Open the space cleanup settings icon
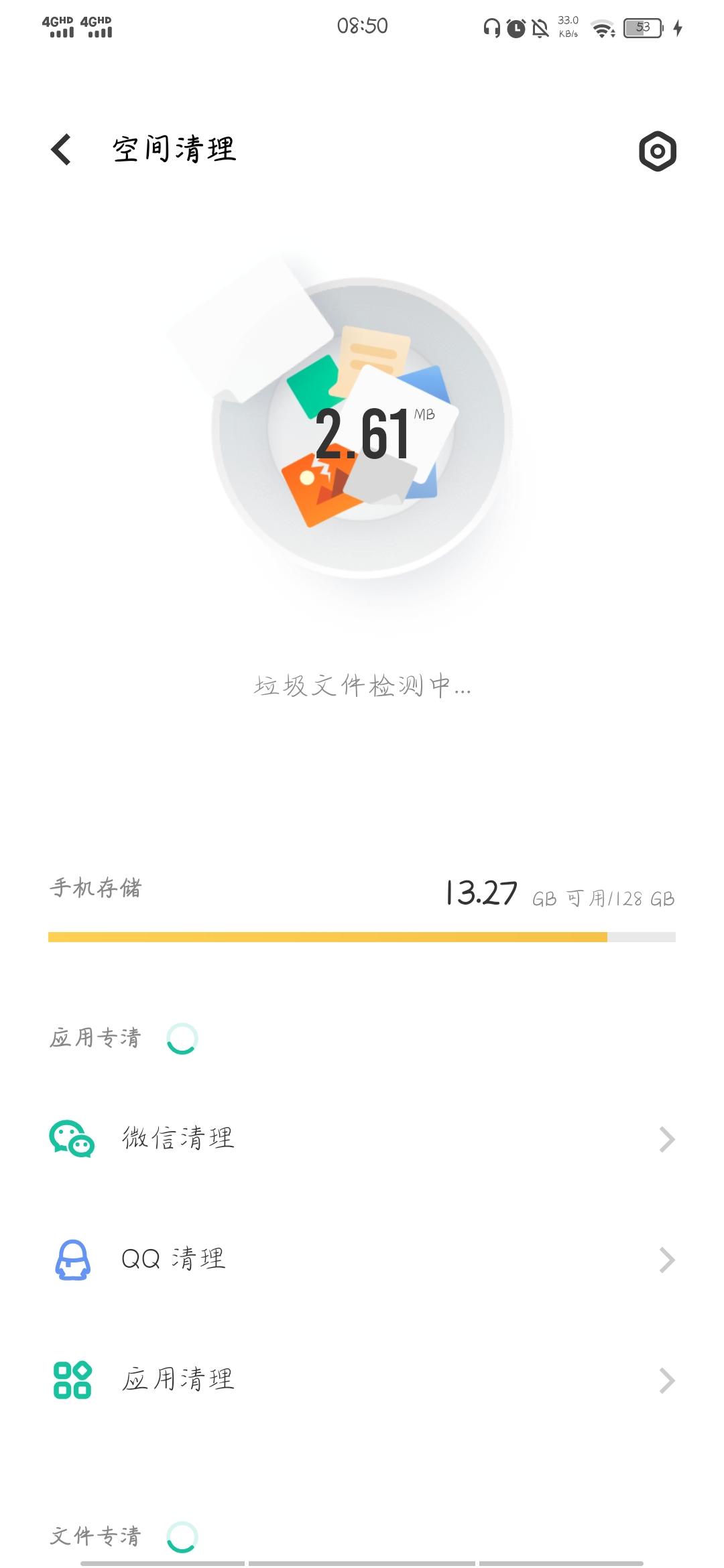 [x=657, y=151]
